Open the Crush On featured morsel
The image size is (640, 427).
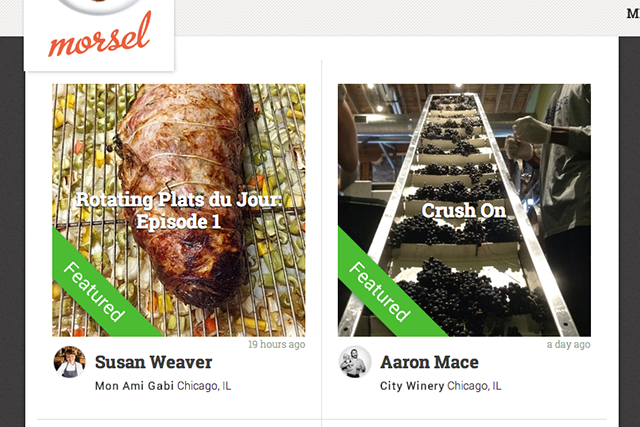(x=464, y=210)
